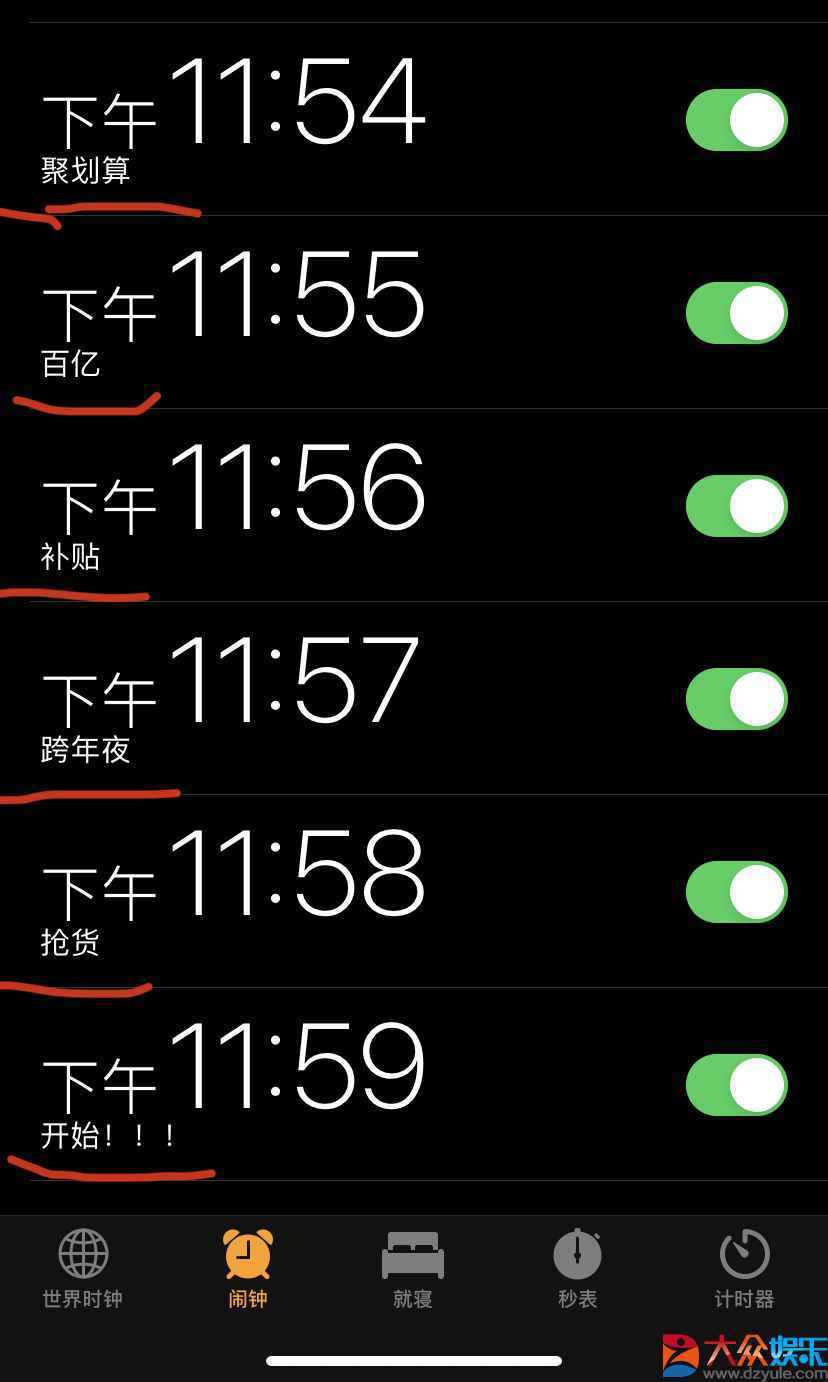Disable the 11:55 百亿 alarm switch
The image size is (828, 1382).
[737, 313]
